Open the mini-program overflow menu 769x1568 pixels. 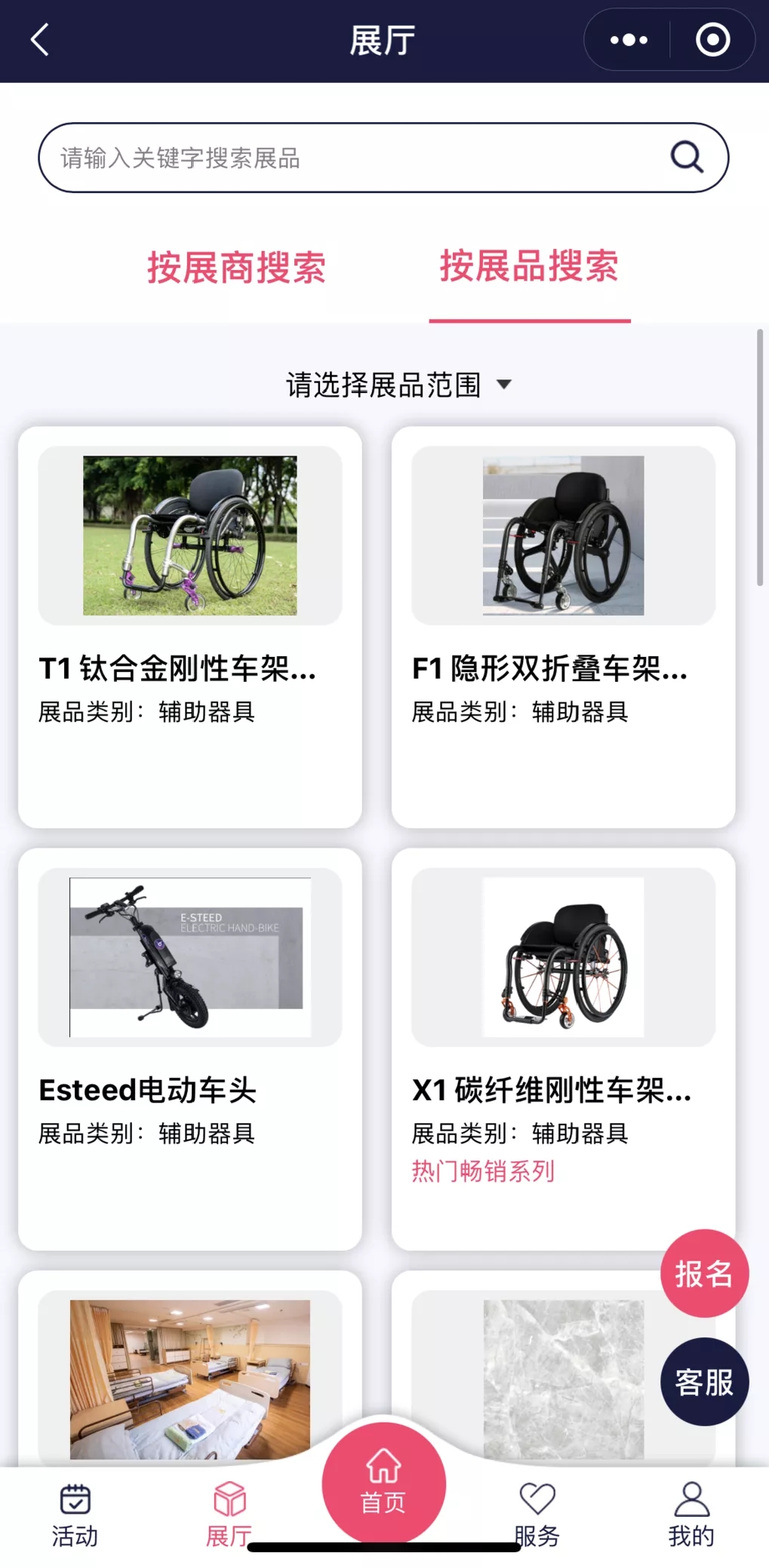tap(628, 40)
